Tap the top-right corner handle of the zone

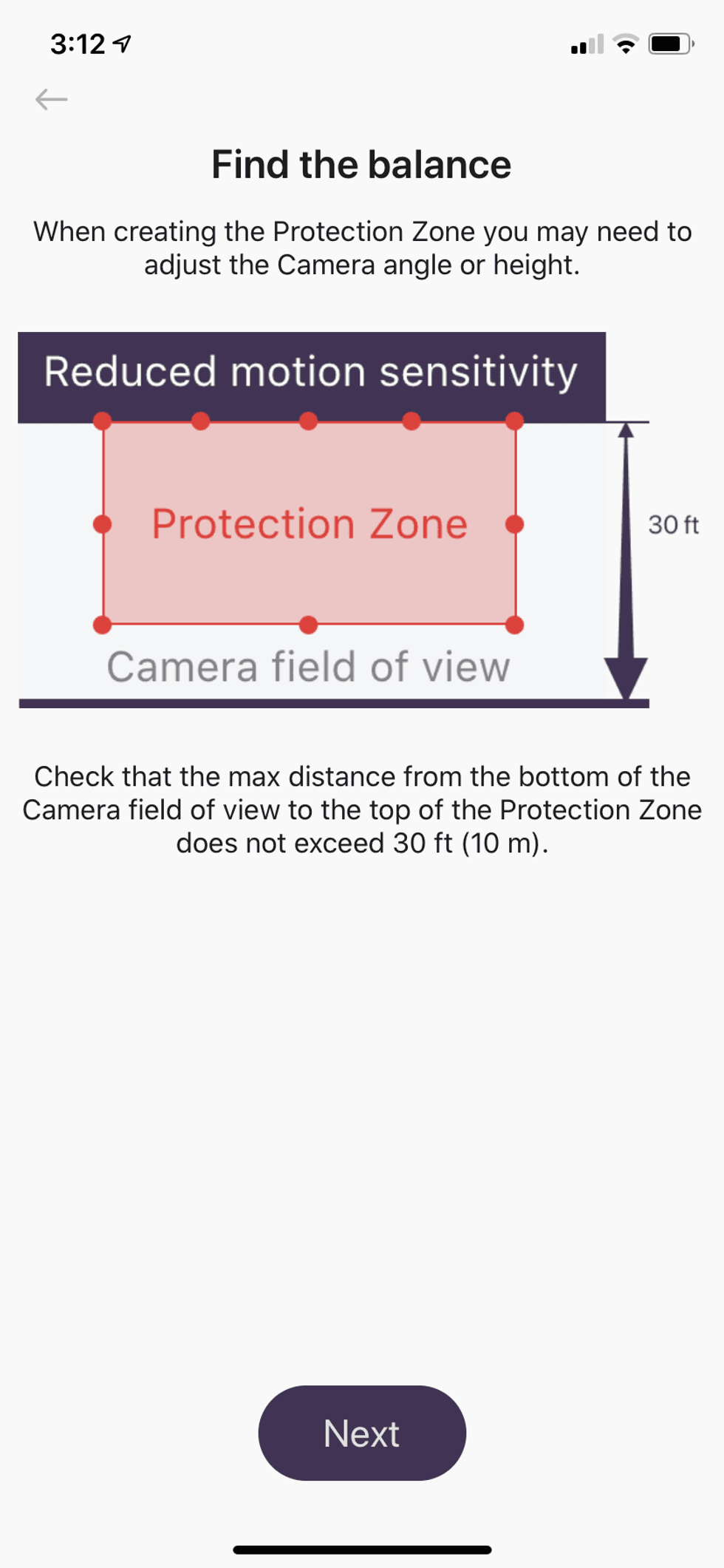click(x=514, y=420)
